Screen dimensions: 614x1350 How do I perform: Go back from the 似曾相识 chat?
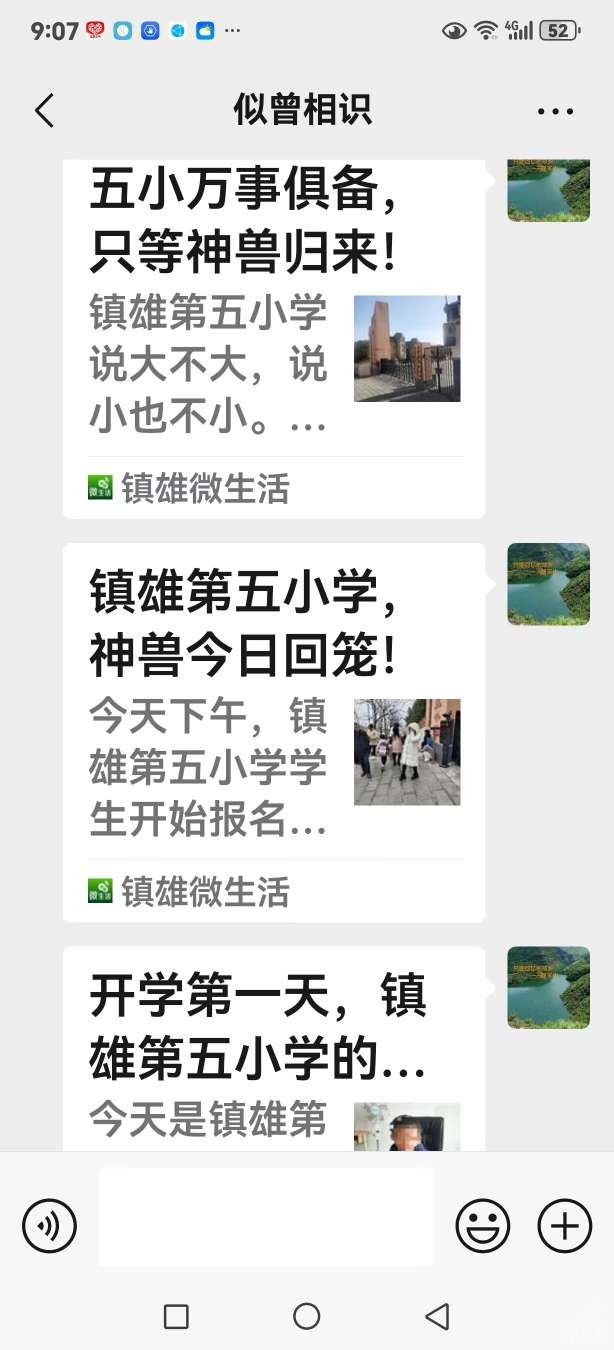[x=44, y=110]
